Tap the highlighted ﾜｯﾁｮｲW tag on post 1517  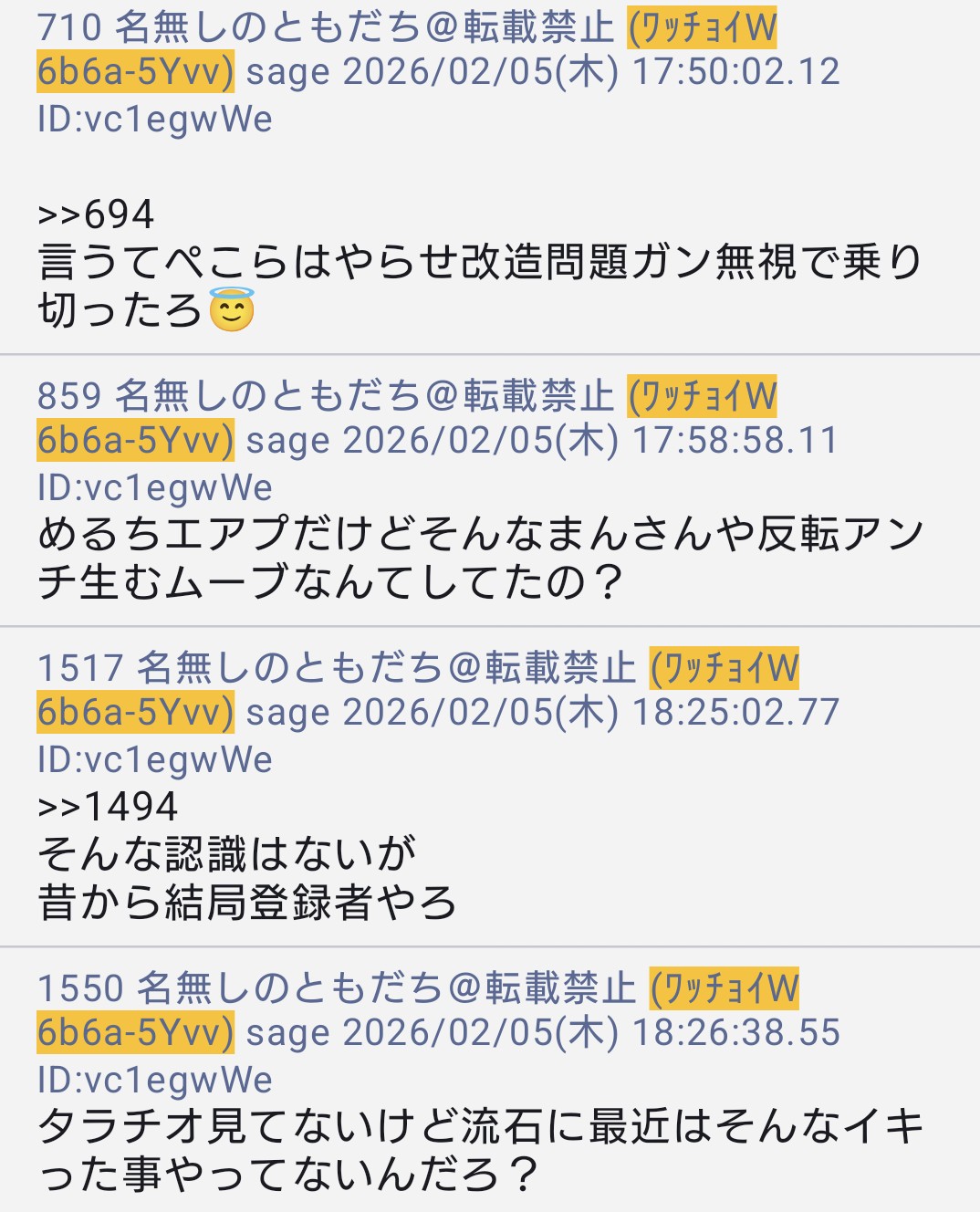pyautogui.click(x=725, y=668)
